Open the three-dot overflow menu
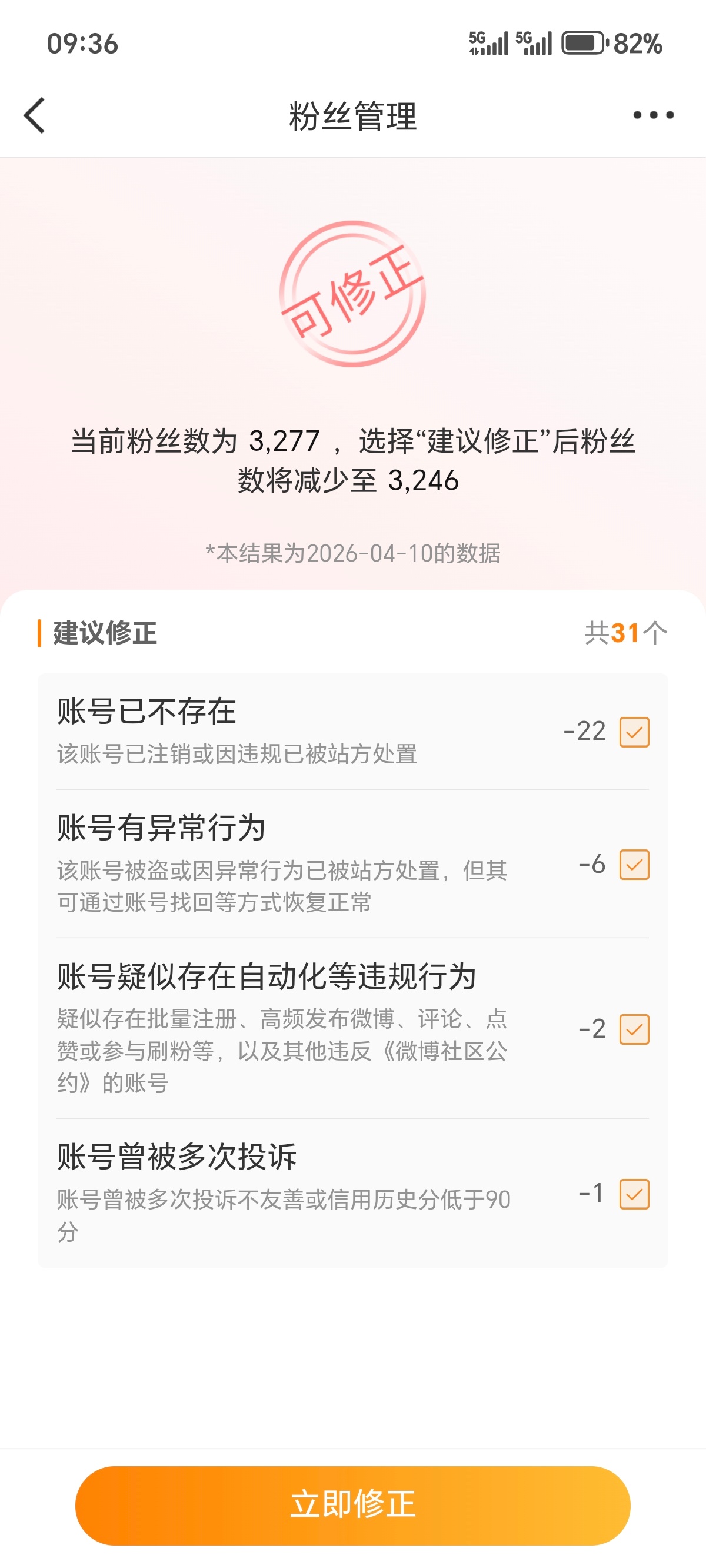 pyautogui.click(x=652, y=114)
